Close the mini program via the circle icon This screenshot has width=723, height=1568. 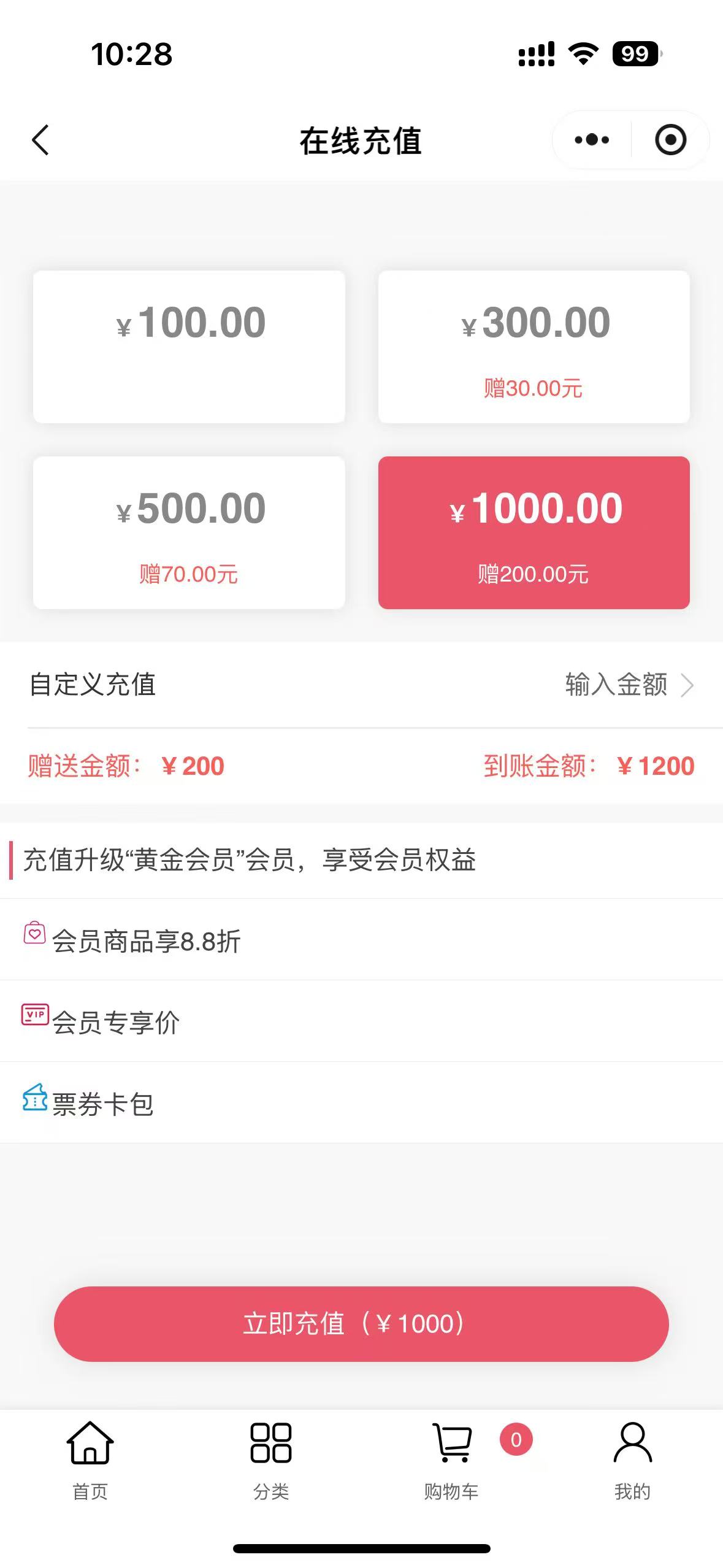click(670, 140)
